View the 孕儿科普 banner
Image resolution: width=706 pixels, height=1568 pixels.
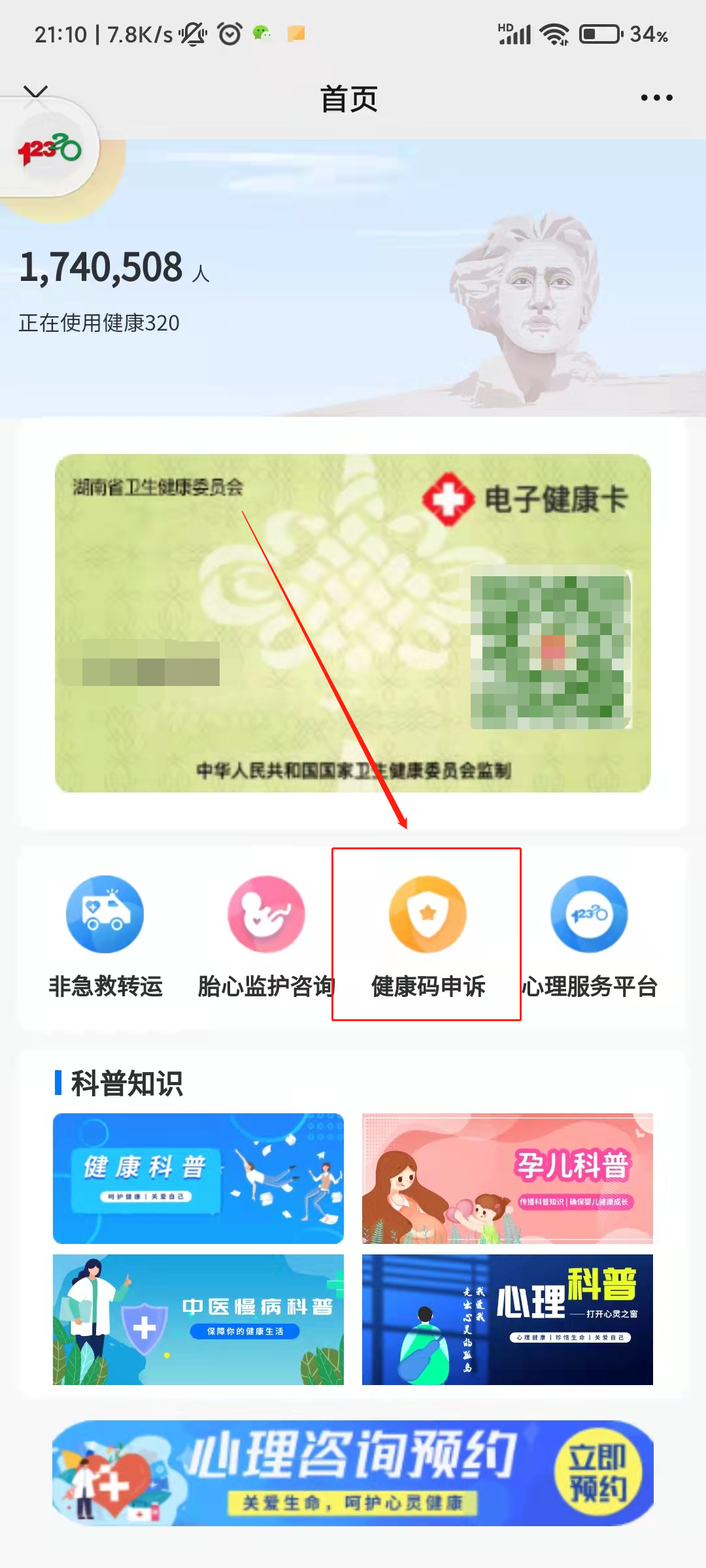[507, 1178]
